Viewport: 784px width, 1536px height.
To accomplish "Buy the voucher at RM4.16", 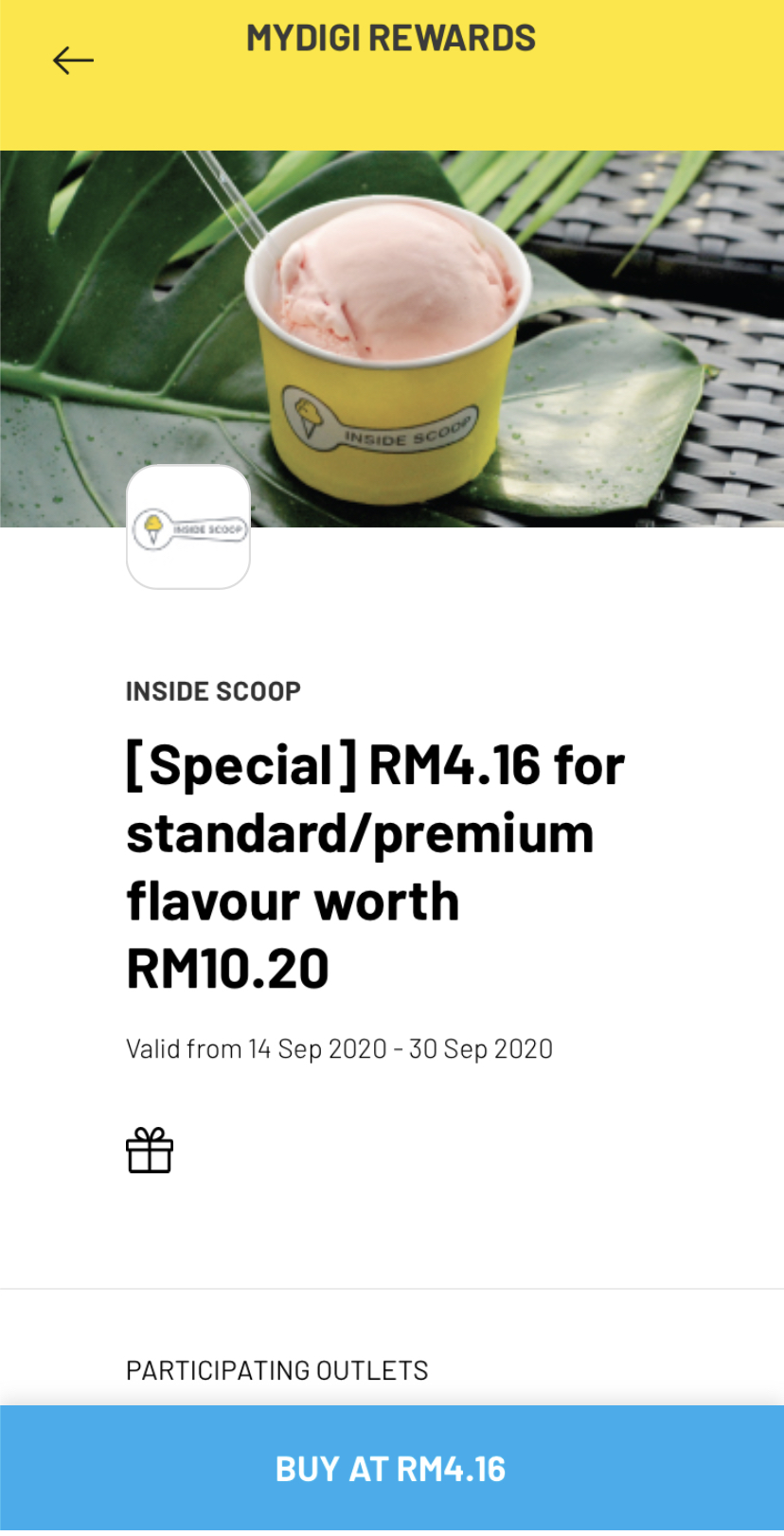I will [x=391, y=1469].
